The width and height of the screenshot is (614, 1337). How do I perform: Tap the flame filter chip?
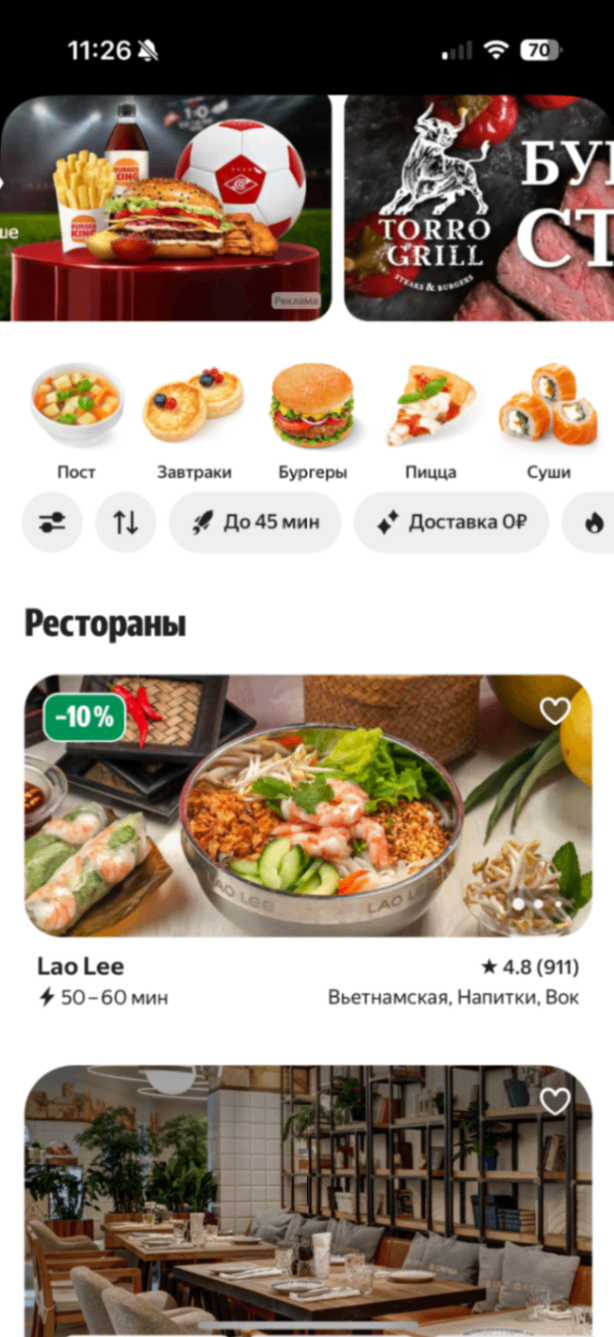592,522
